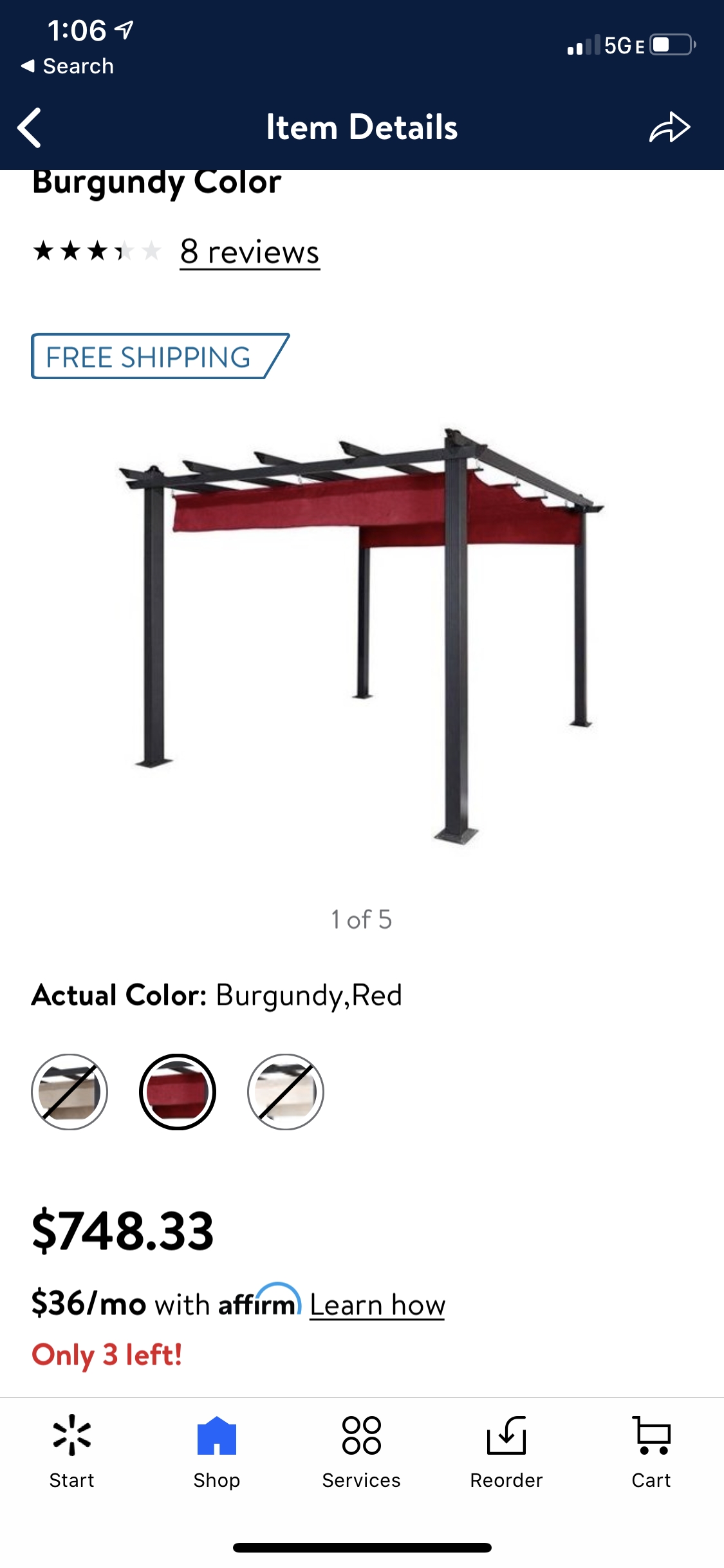Return to Search via status bar link
Screen dimensions: 724x1568
click(x=68, y=66)
